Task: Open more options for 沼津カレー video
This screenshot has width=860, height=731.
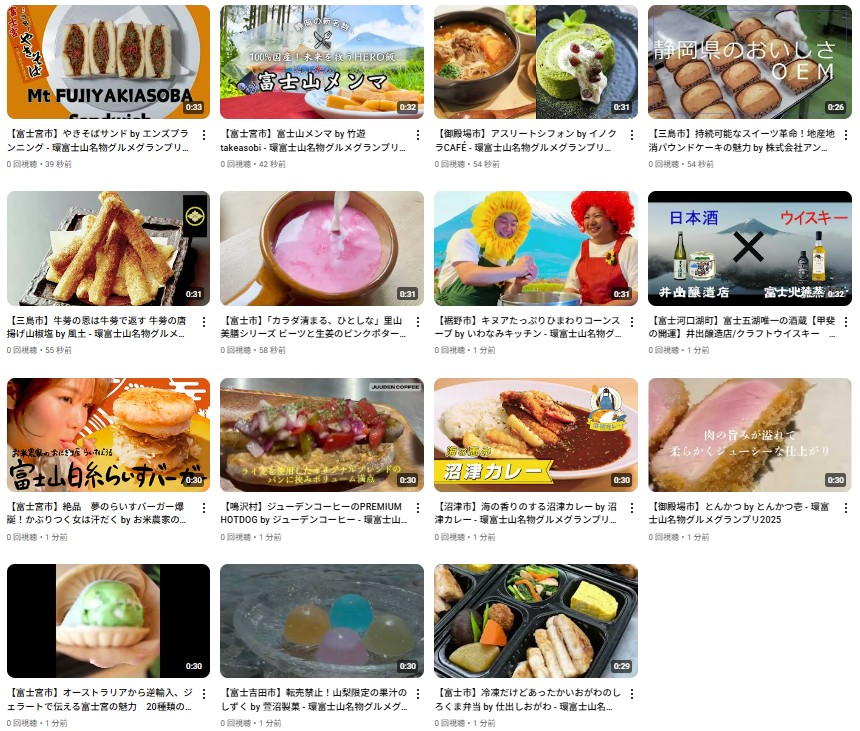Action: pos(631,507)
